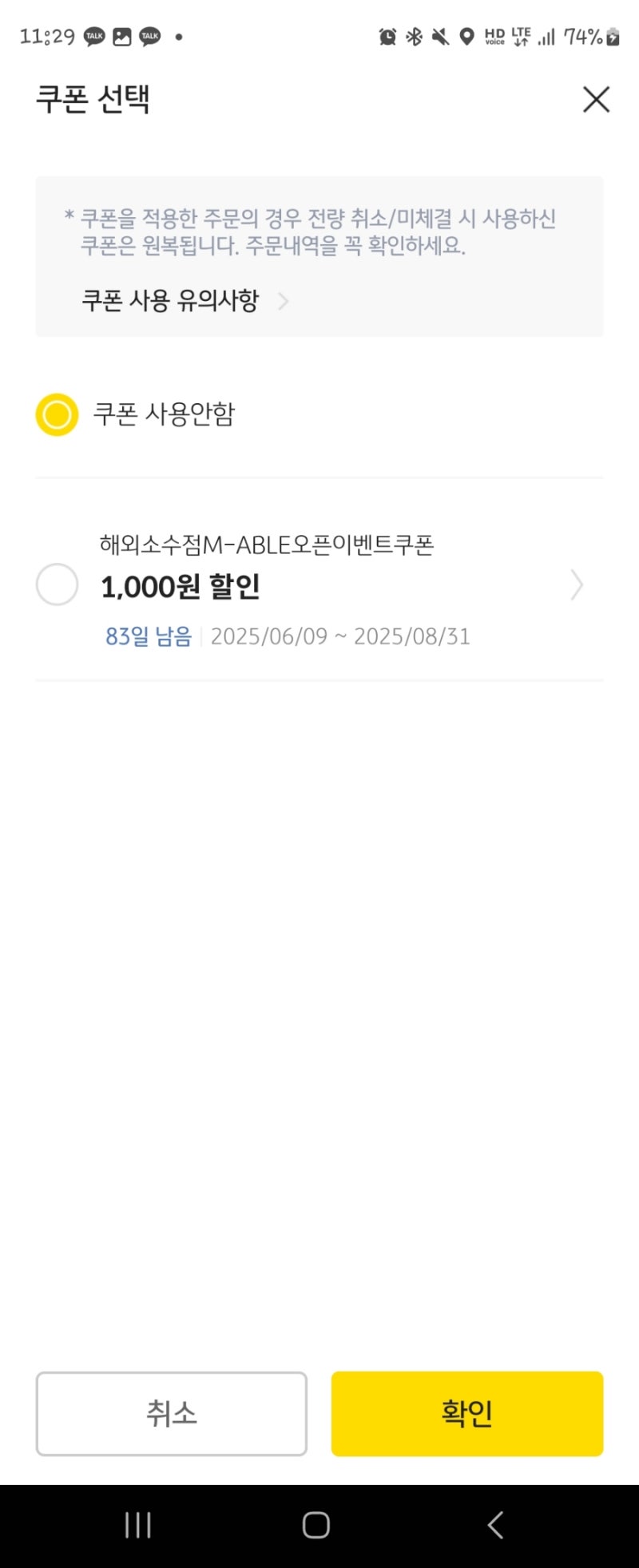Tap the 취소 button
Image resolution: width=639 pixels, height=1568 pixels.
point(172,1413)
